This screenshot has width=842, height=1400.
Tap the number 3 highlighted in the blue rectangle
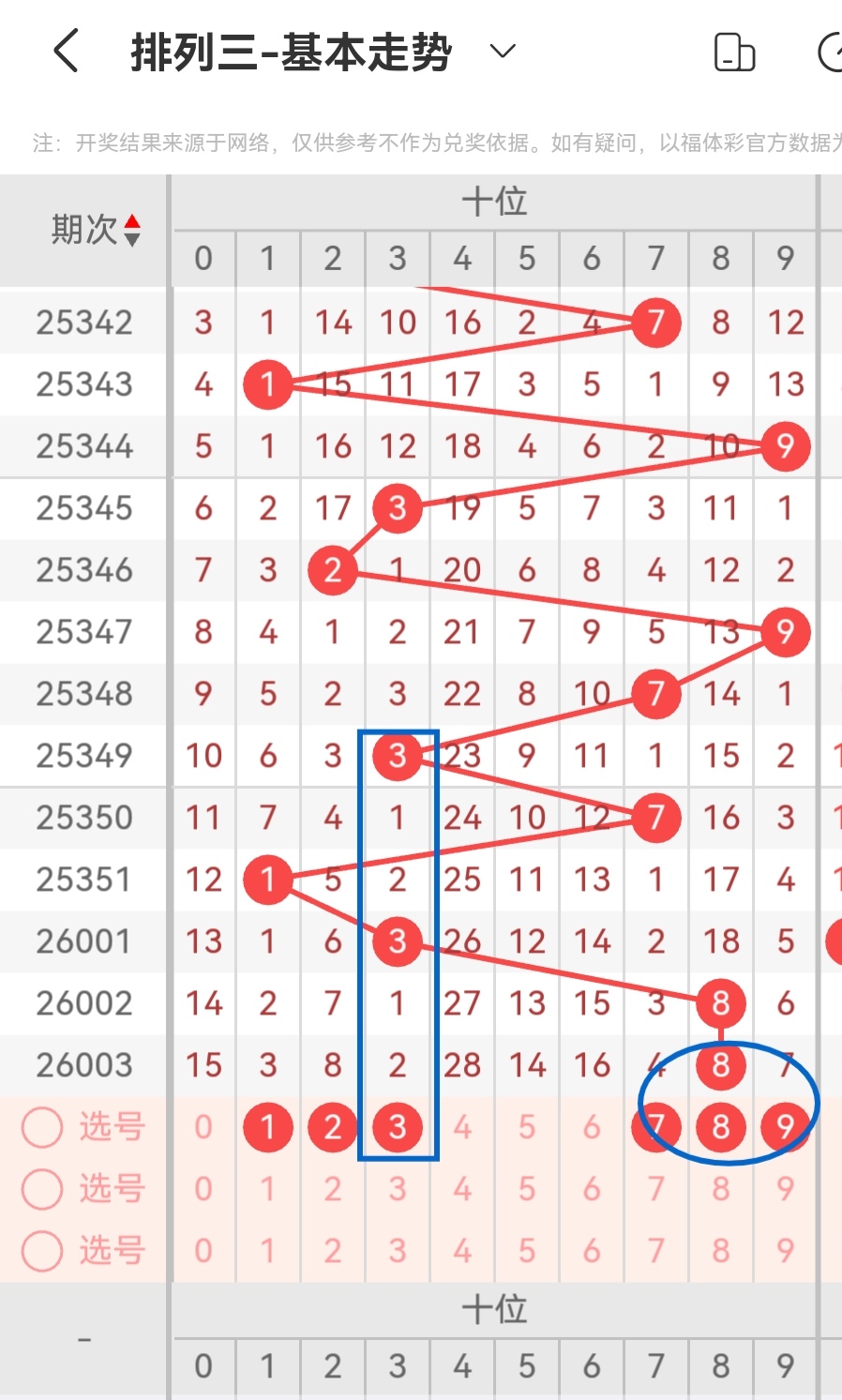click(398, 1127)
